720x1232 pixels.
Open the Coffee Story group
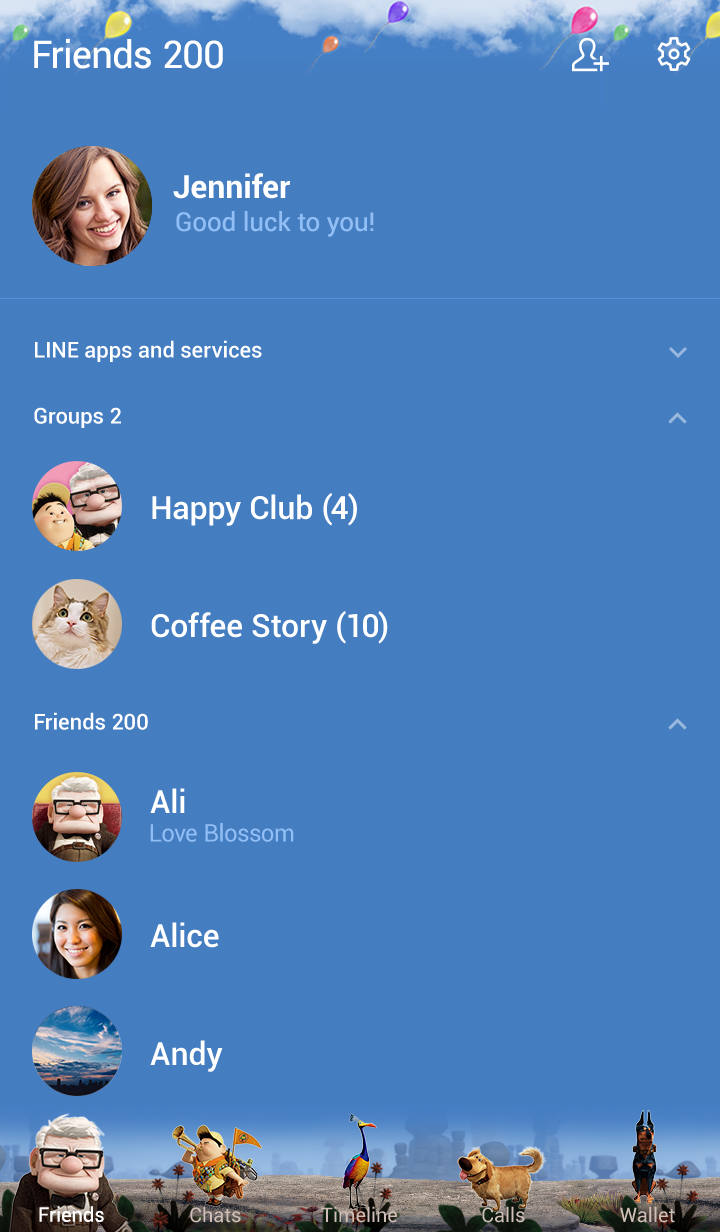(x=268, y=626)
